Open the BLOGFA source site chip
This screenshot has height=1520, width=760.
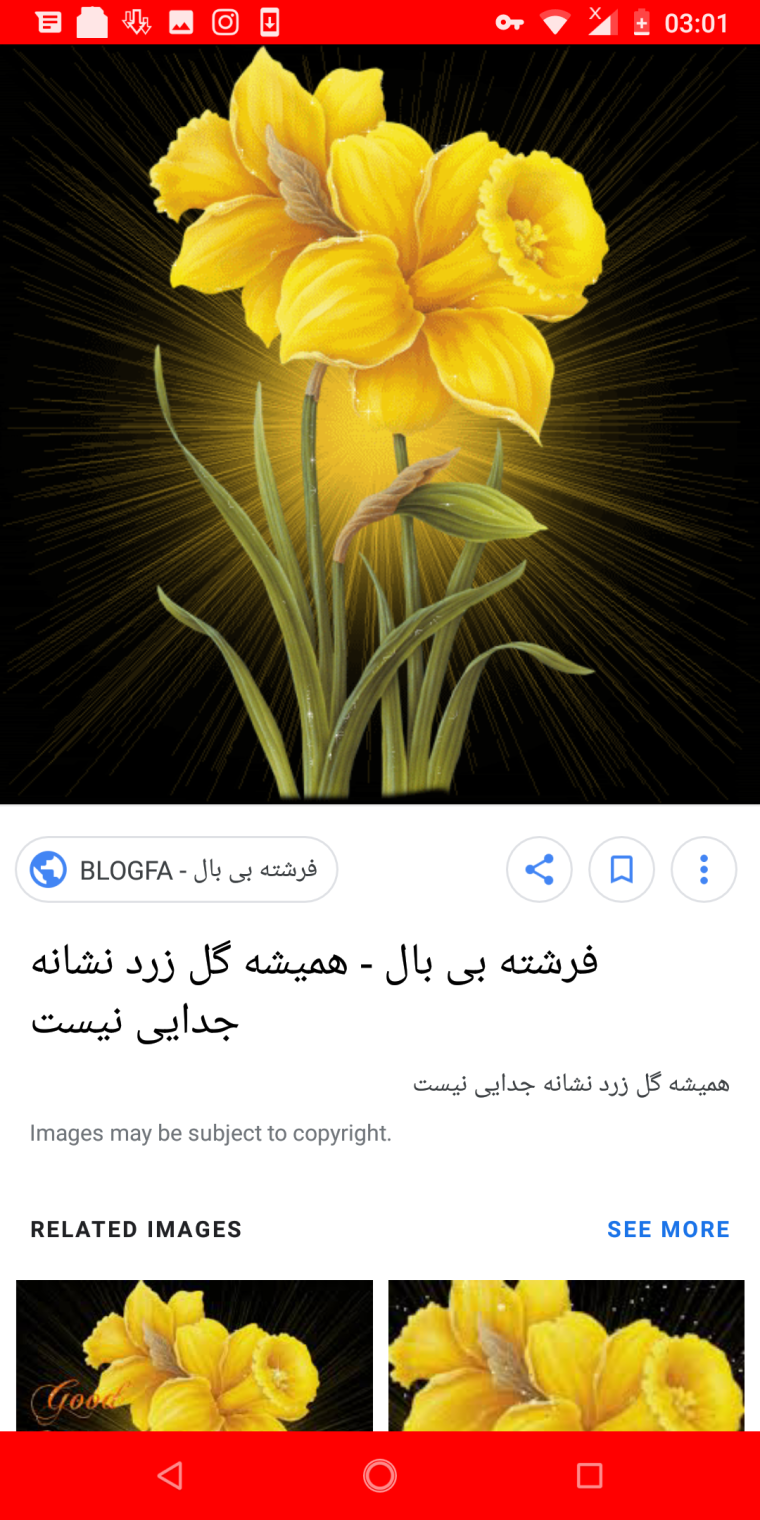[x=177, y=870]
